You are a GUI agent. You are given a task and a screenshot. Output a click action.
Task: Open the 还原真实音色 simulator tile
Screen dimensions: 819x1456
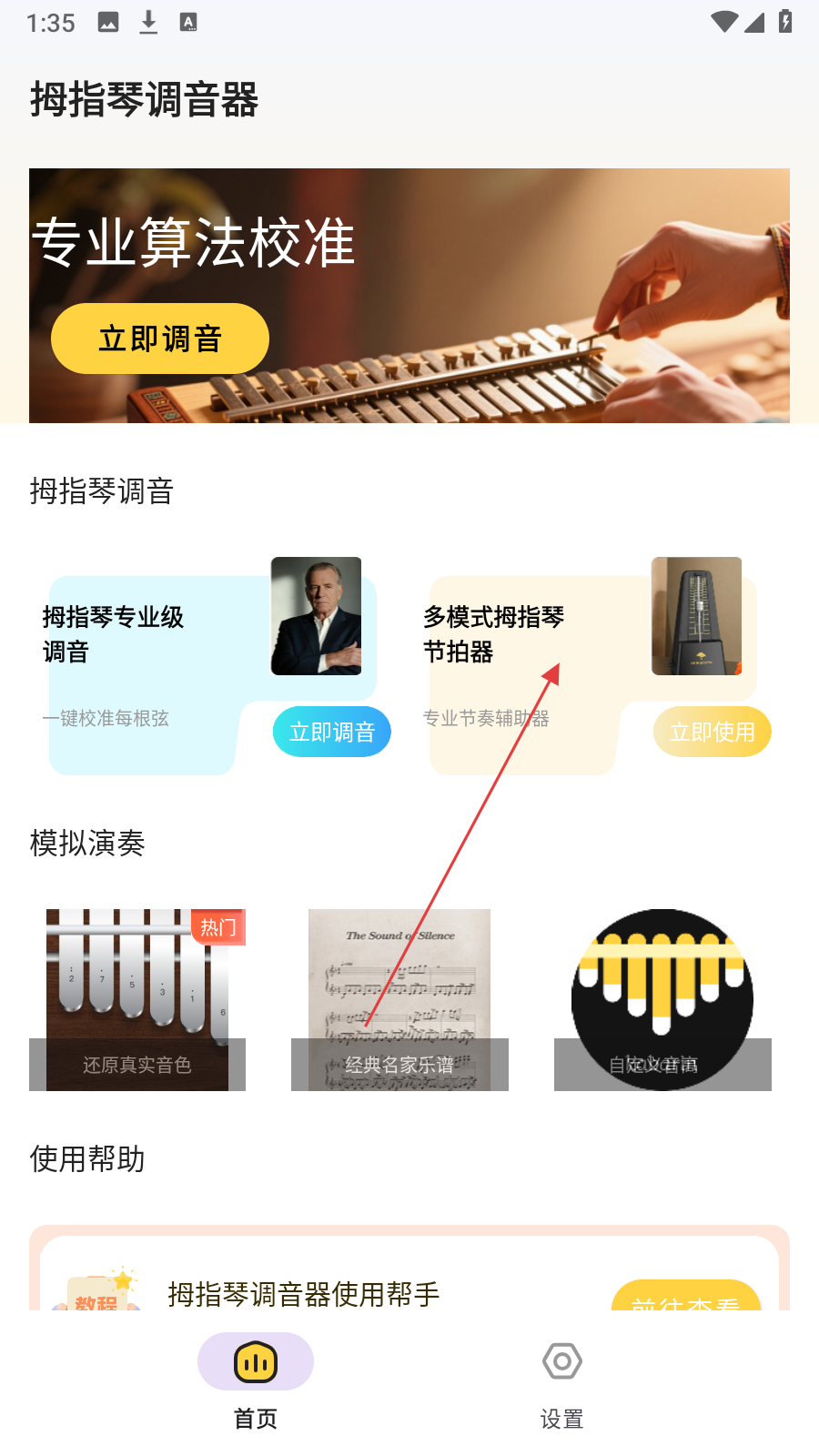(x=137, y=999)
